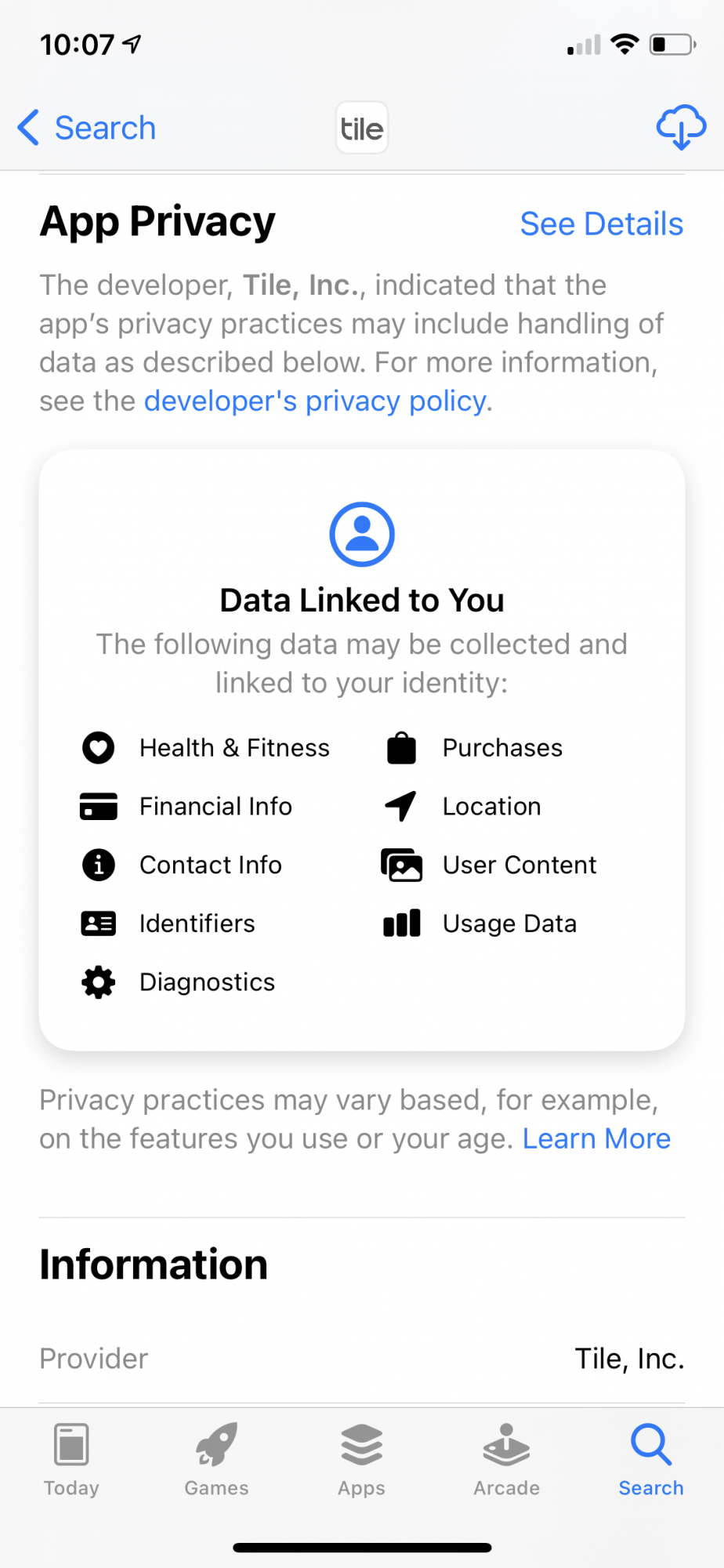Switch to the Games tab
The width and height of the screenshot is (724, 1568).
tap(216, 1460)
